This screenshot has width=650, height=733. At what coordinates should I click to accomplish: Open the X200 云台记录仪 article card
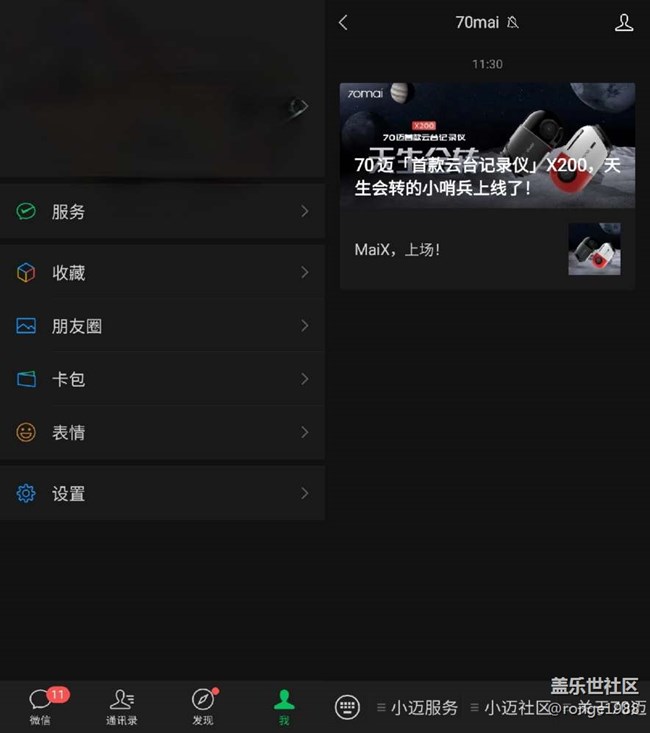[x=487, y=145]
